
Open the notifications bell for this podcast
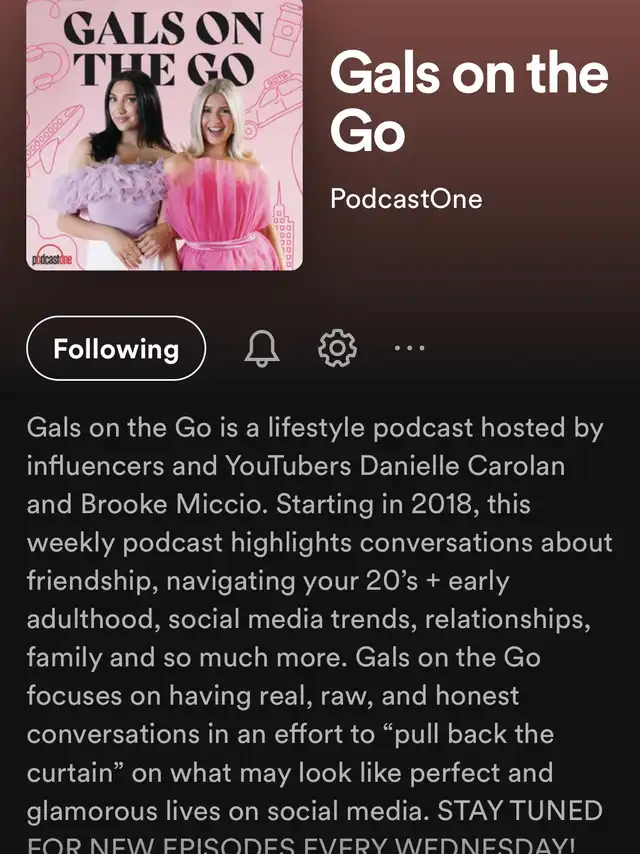click(262, 349)
